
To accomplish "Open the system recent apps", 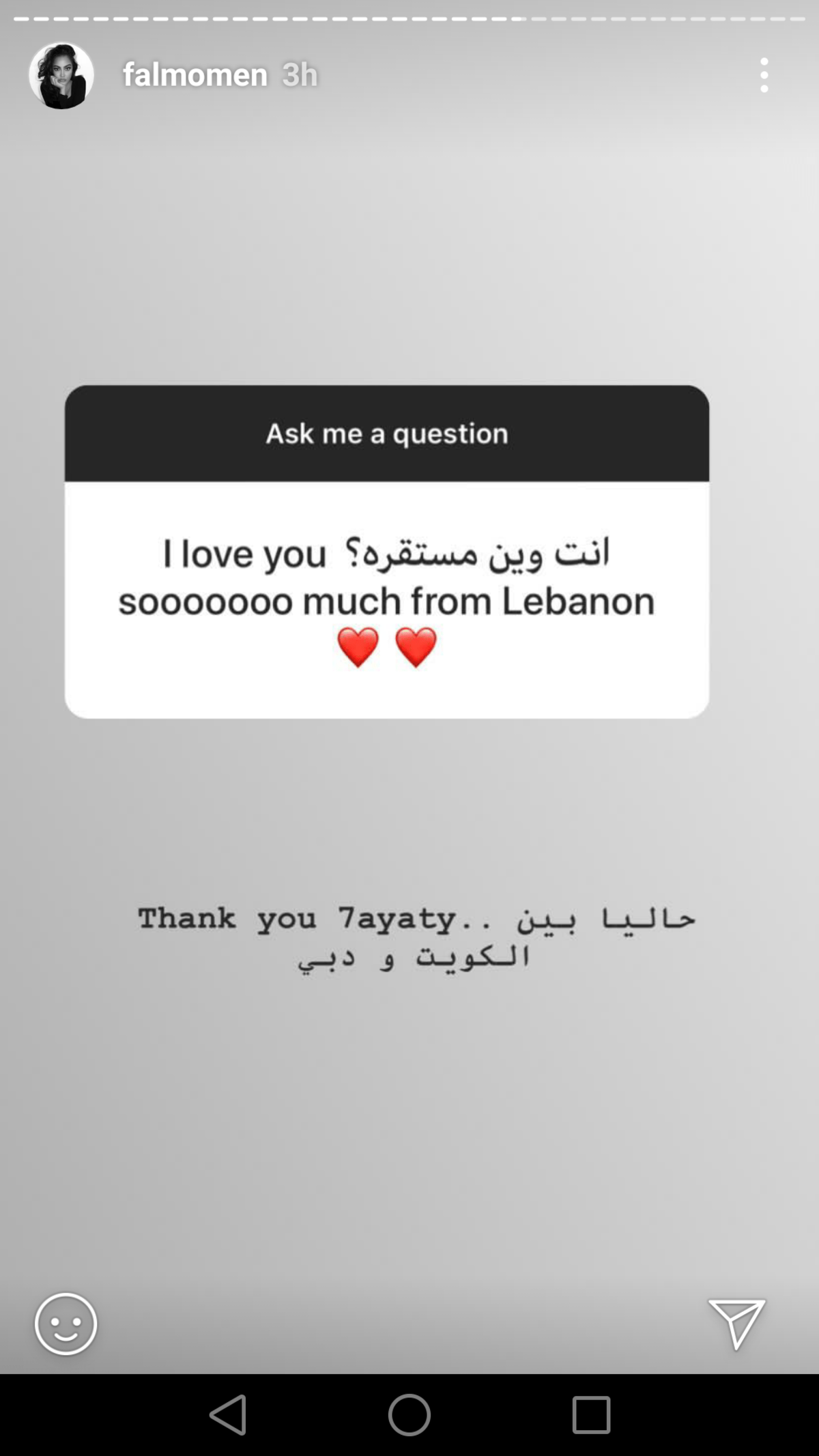I will (591, 1414).
